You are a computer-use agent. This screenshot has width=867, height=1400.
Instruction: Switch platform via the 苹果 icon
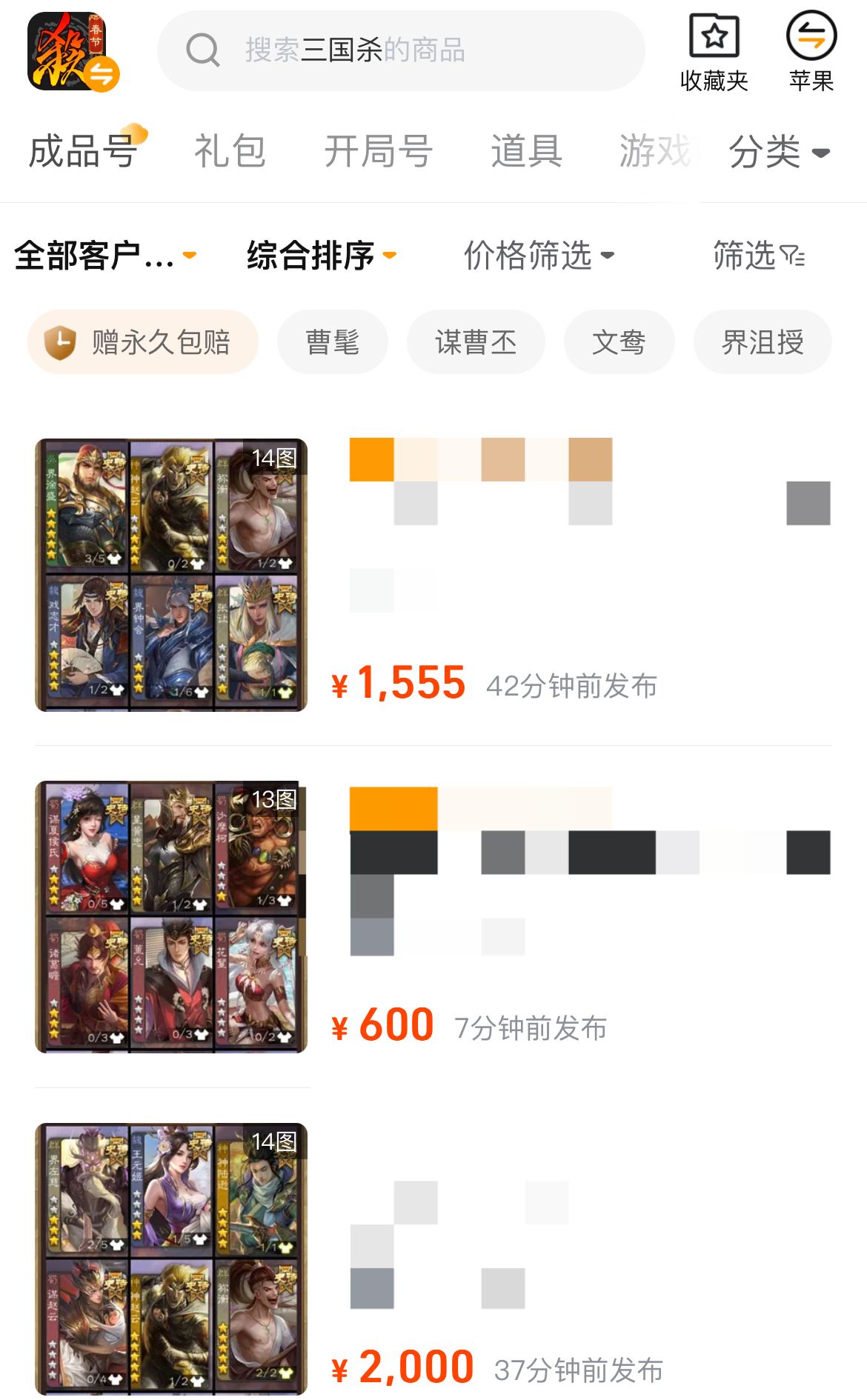coord(811,52)
